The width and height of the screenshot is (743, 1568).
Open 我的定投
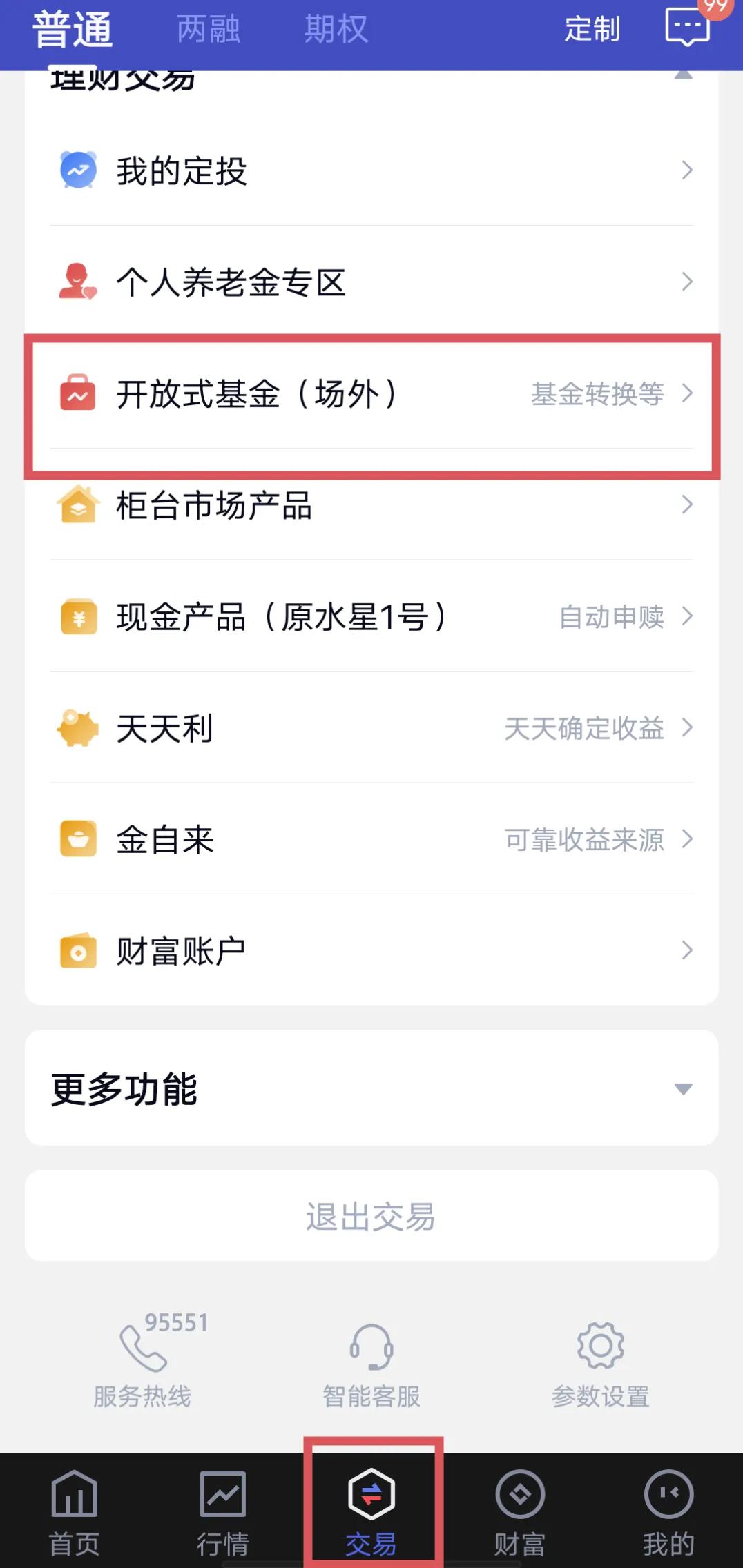pos(371,170)
